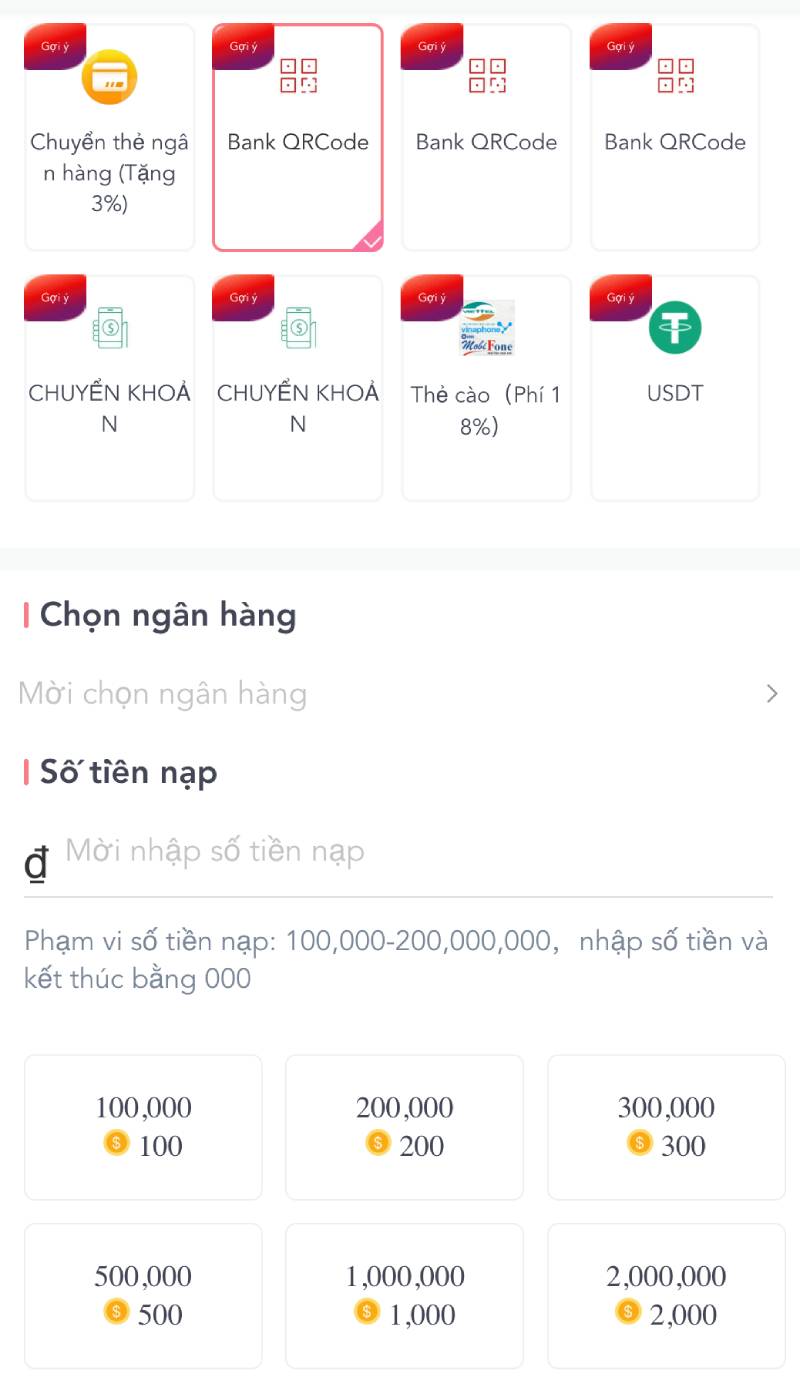Switch to the Gợi ý tagged Thẻ cào tab
The height and width of the screenshot is (1384, 800).
[486, 388]
